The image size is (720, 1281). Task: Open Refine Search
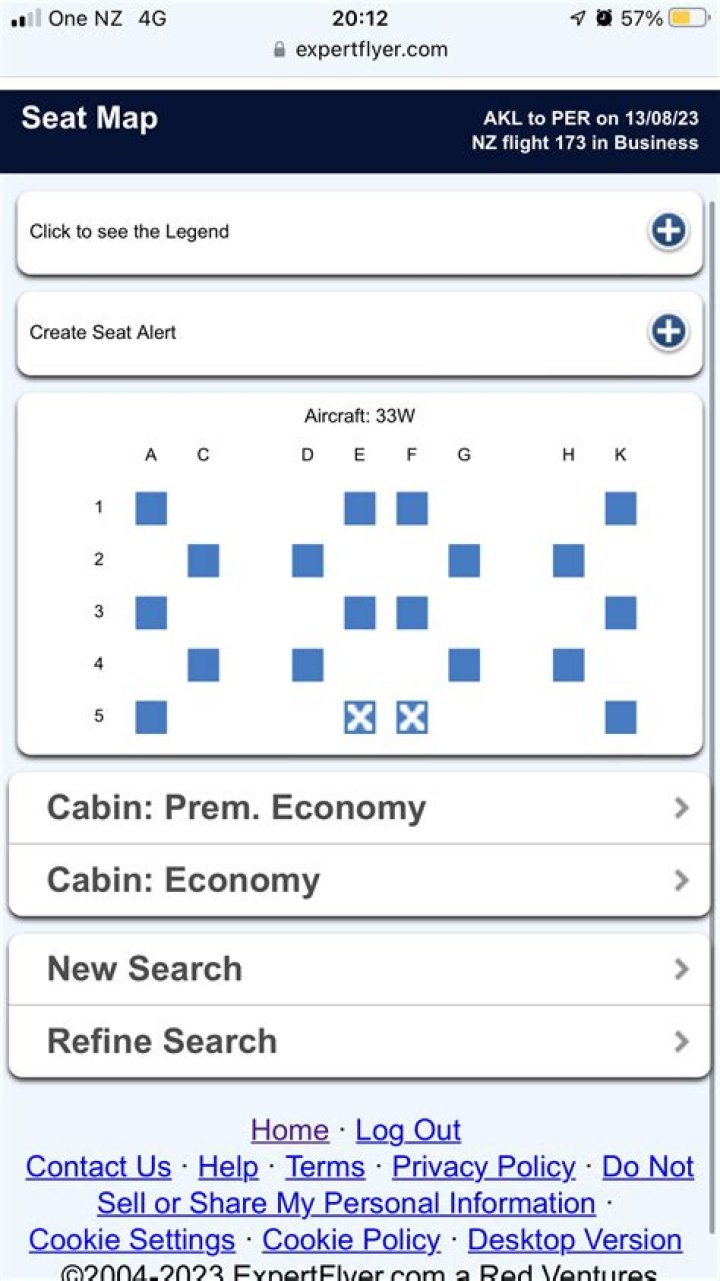[360, 1041]
